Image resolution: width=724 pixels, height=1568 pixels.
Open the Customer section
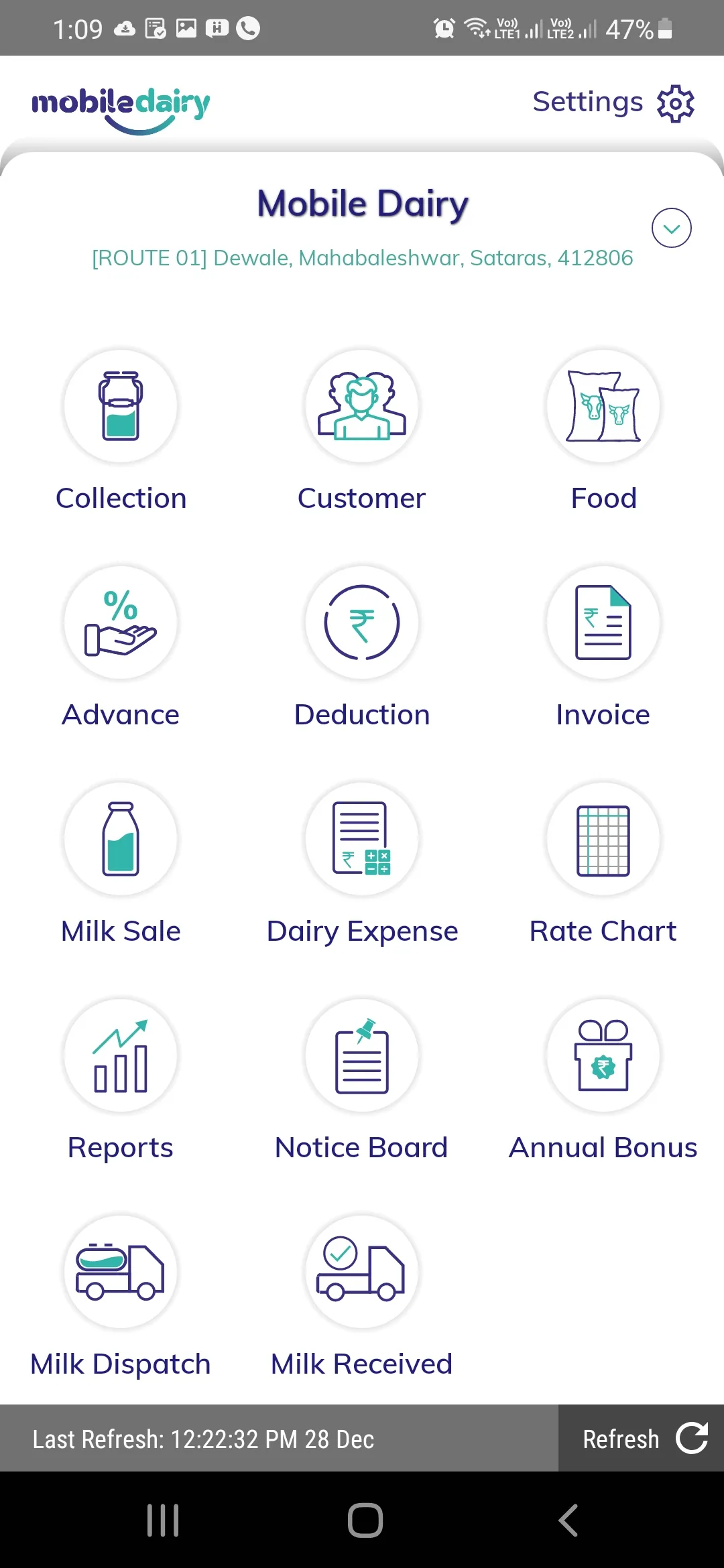point(362,407)
